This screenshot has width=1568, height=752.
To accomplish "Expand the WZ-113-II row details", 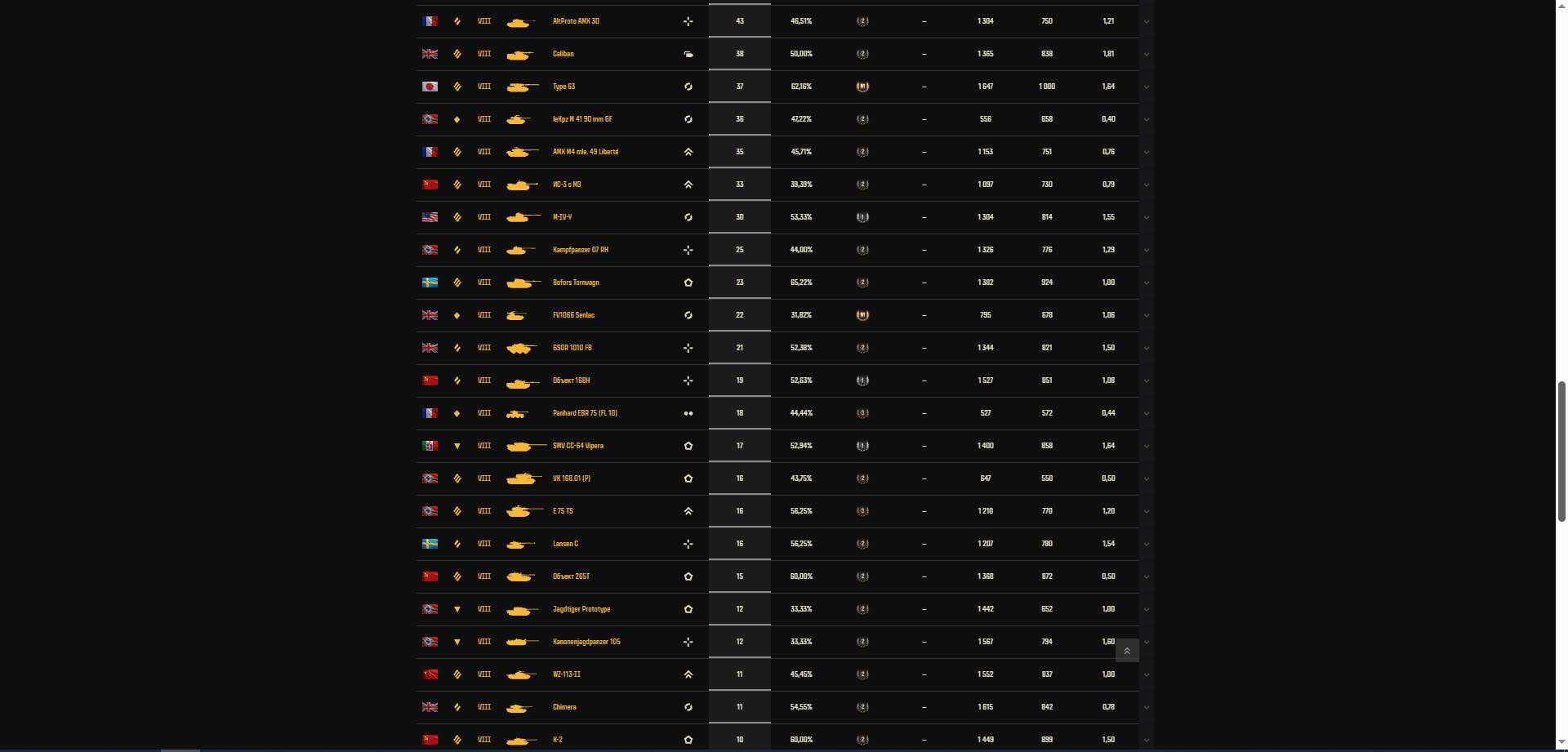I will (x=1146, y=674).
